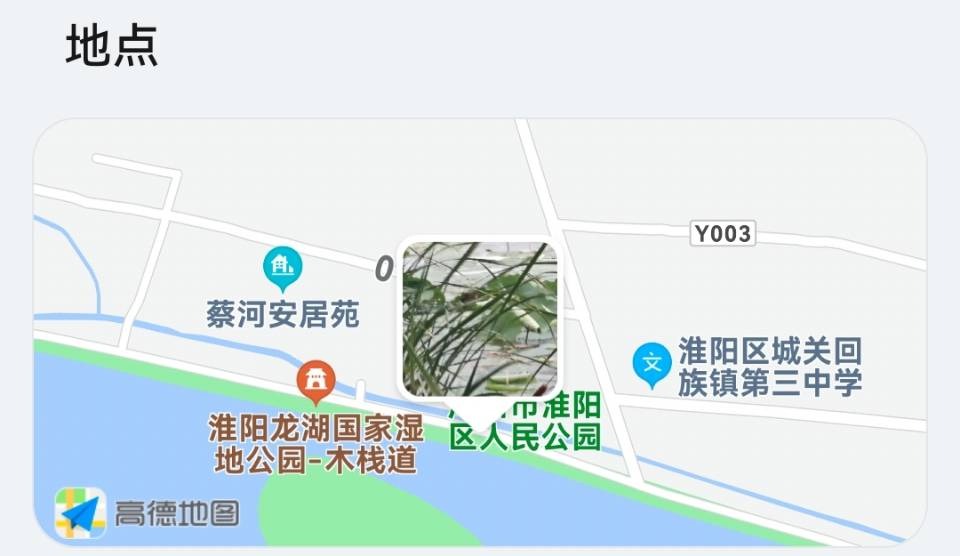Tap the photo pin on the map
The width and height of the screenshot is (960, 556).
(x=479, y=320)
